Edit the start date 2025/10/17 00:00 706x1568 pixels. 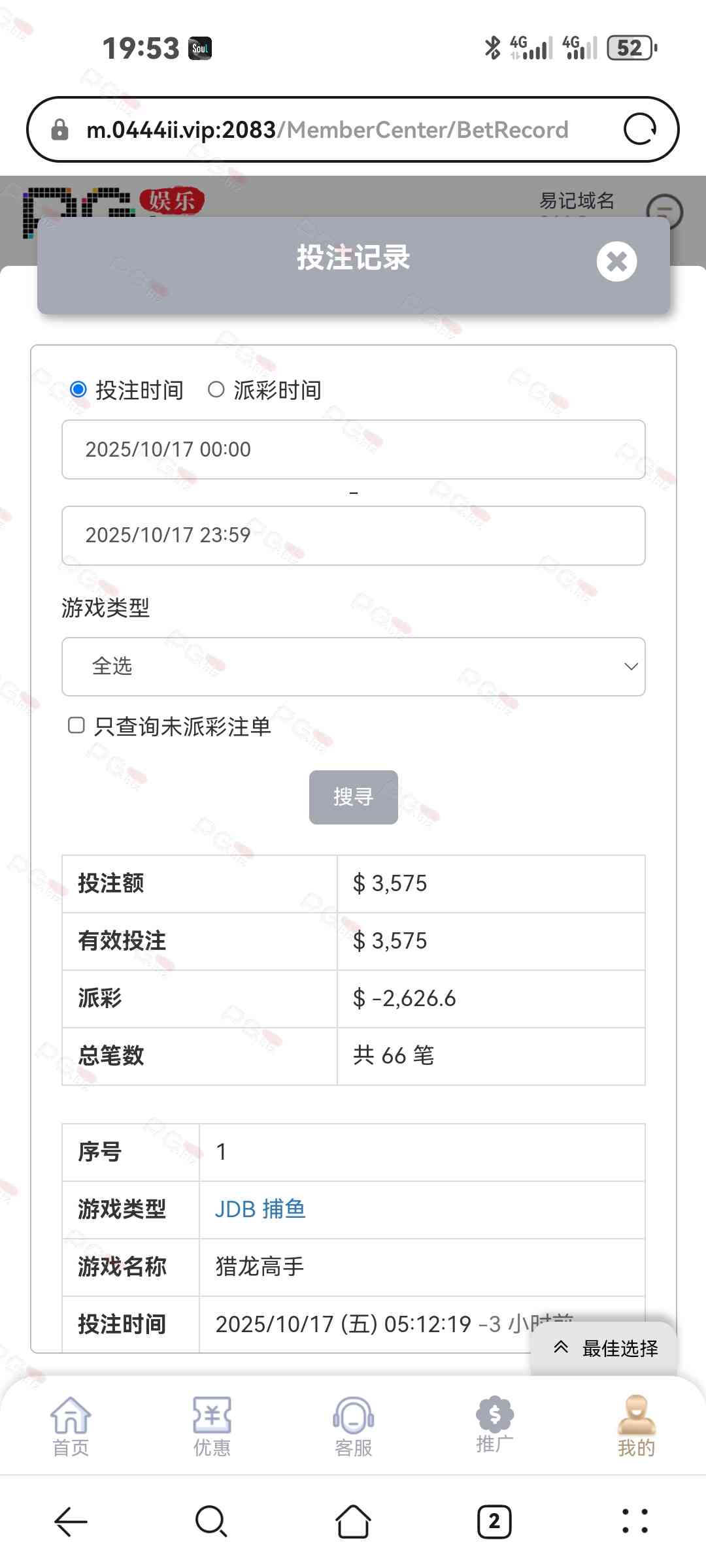coord(353,449)
